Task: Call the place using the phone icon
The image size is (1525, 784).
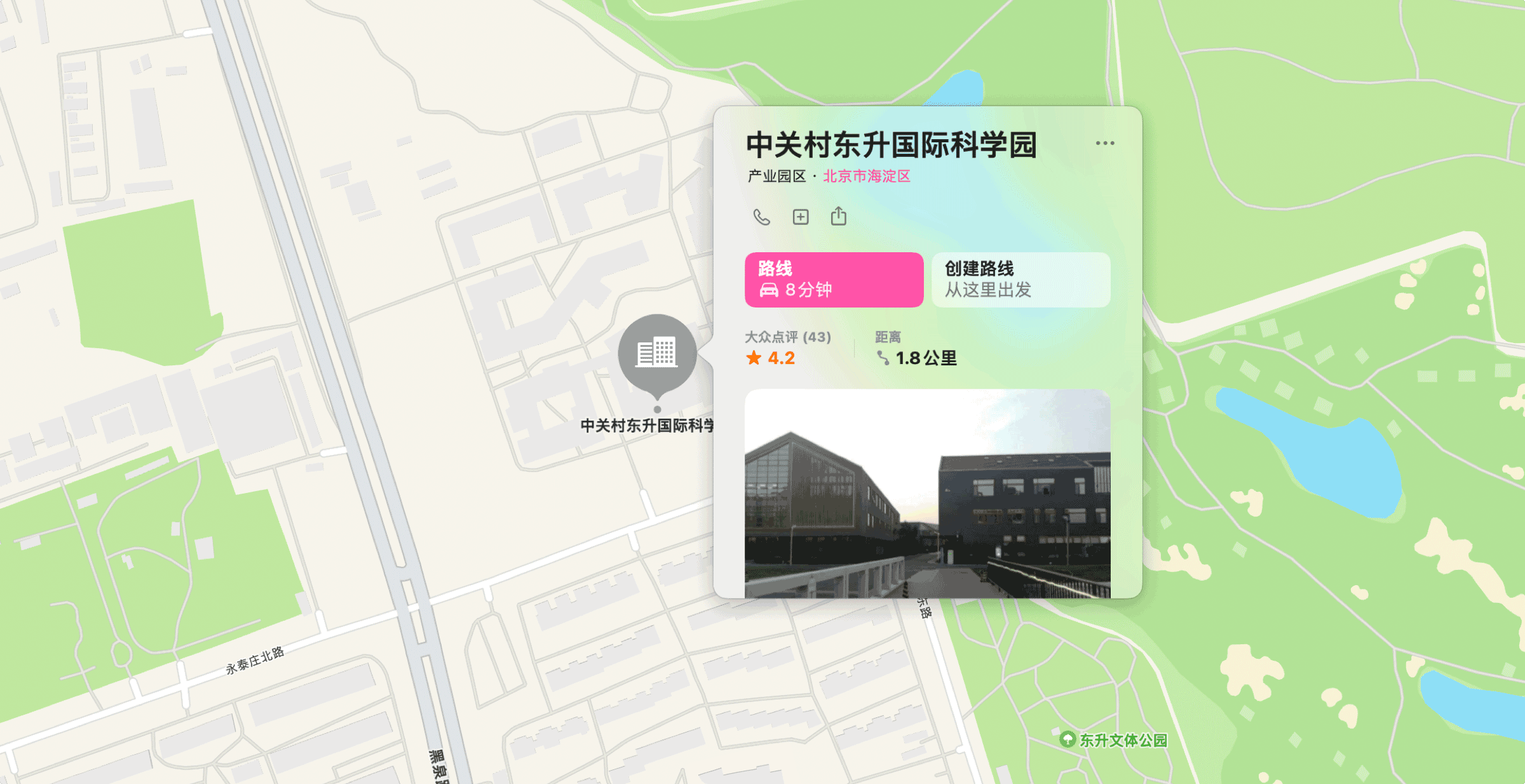Action: click(x=761, y=217)
